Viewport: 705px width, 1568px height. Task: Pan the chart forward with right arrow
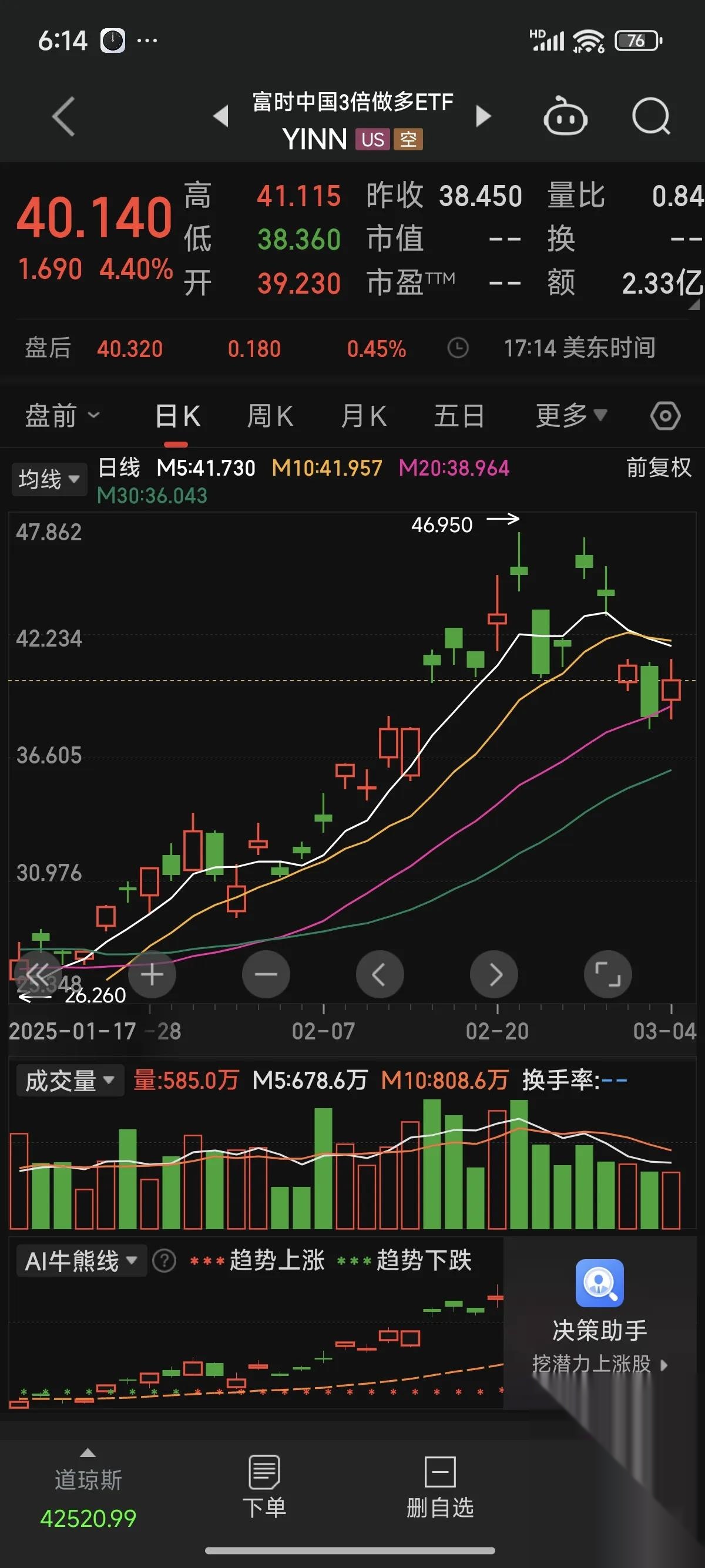click(494, 974)
